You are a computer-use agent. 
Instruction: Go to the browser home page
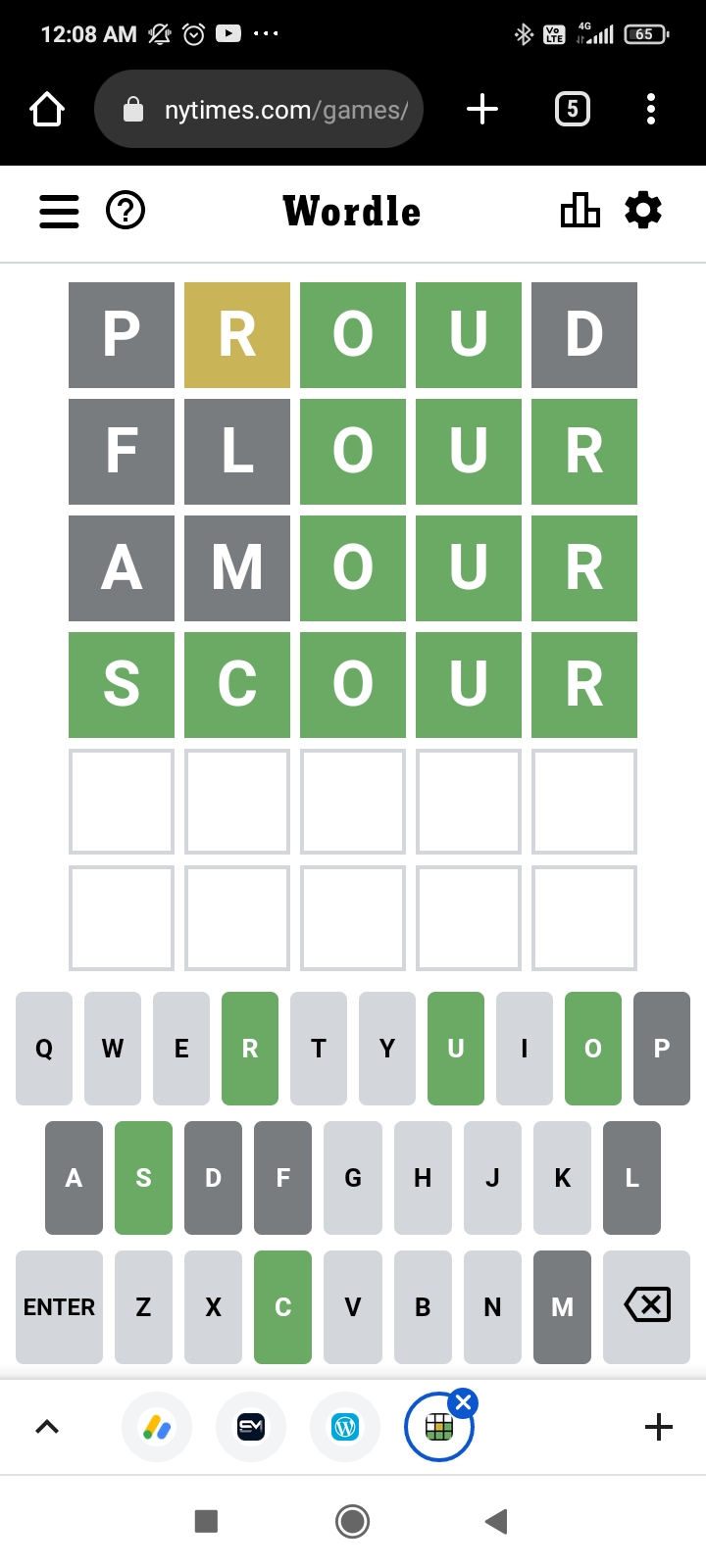pos(47,109)
